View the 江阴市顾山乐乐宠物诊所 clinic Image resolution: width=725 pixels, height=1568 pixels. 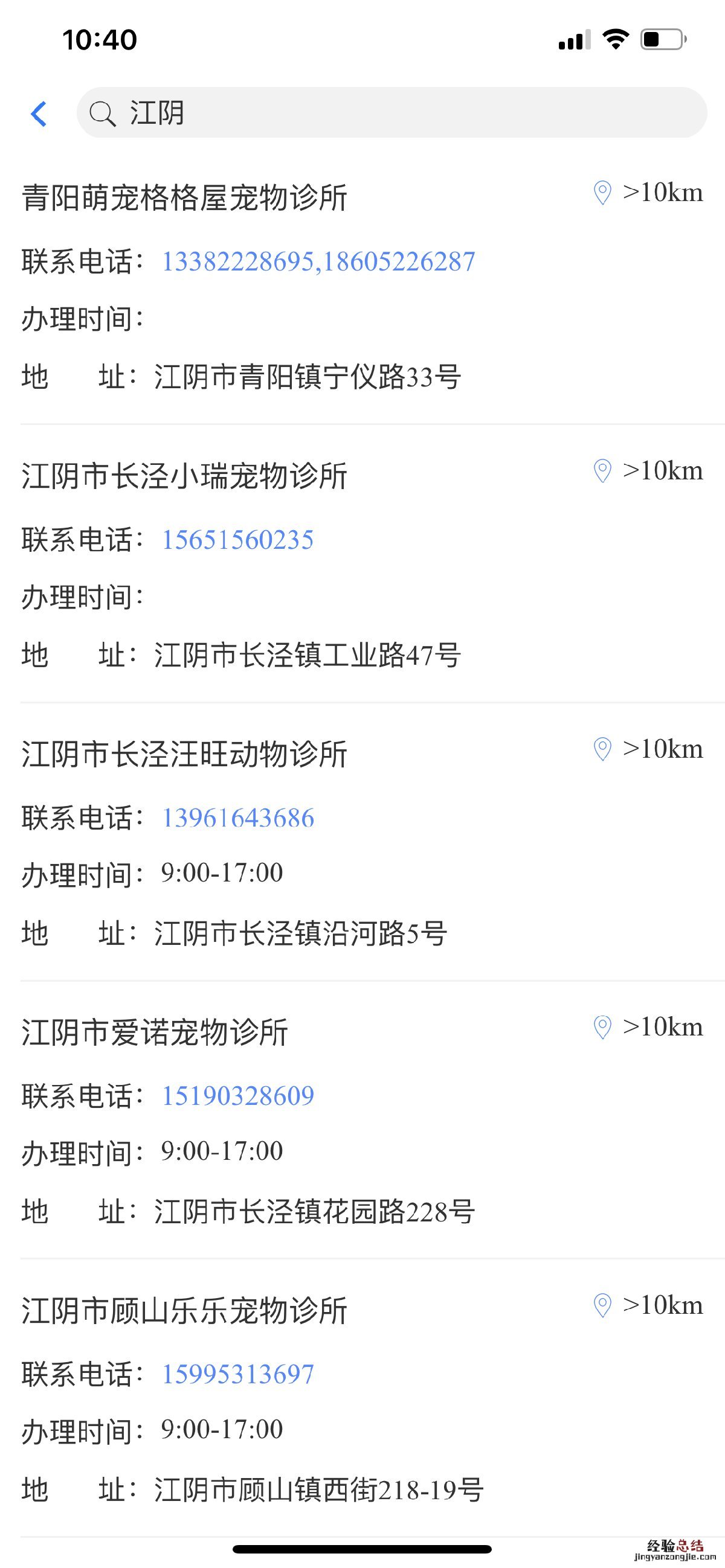(x=184, y=1311)
